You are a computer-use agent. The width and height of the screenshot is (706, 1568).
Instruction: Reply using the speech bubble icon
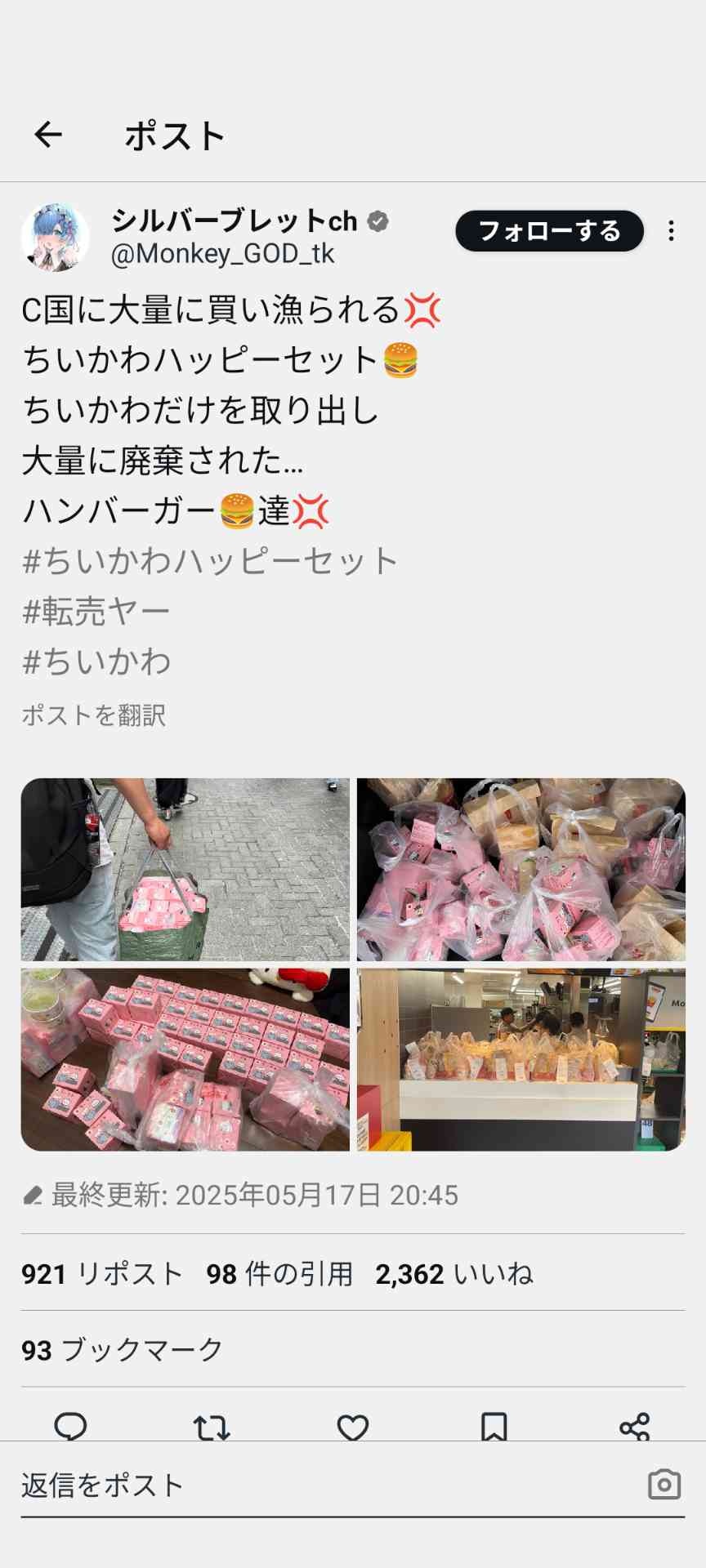coord(70,1426)
